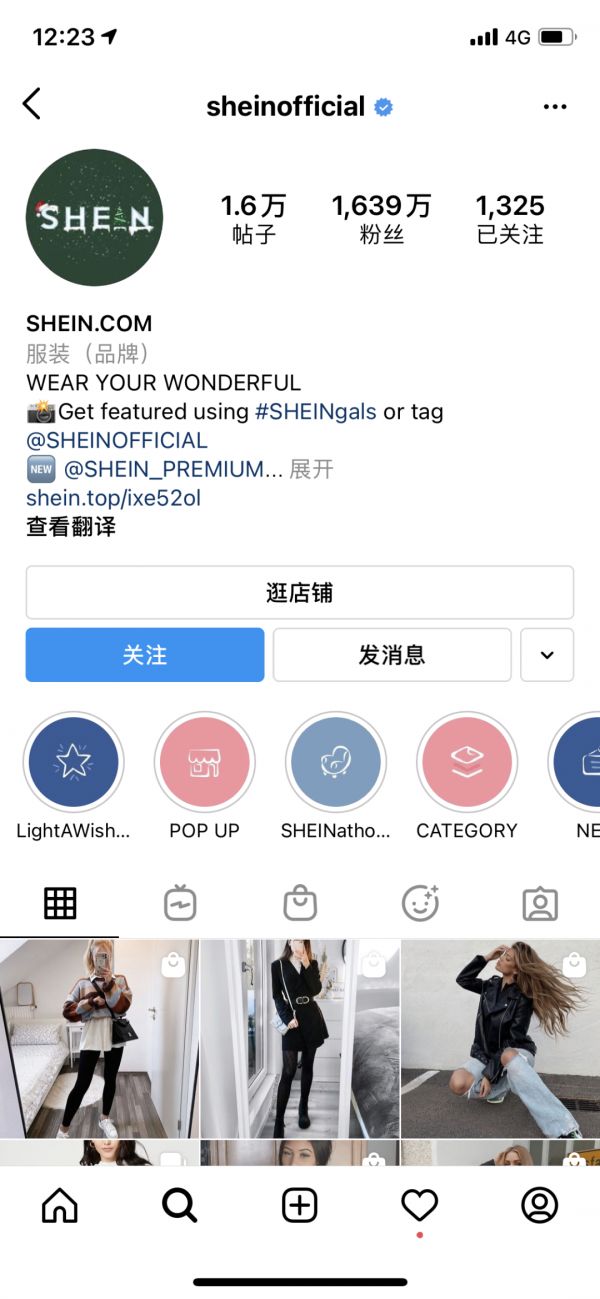The height and width of the screenshot is (1299, 600).
Task: Tap 展开 to expand the bio
Action: tap(311, 469)
